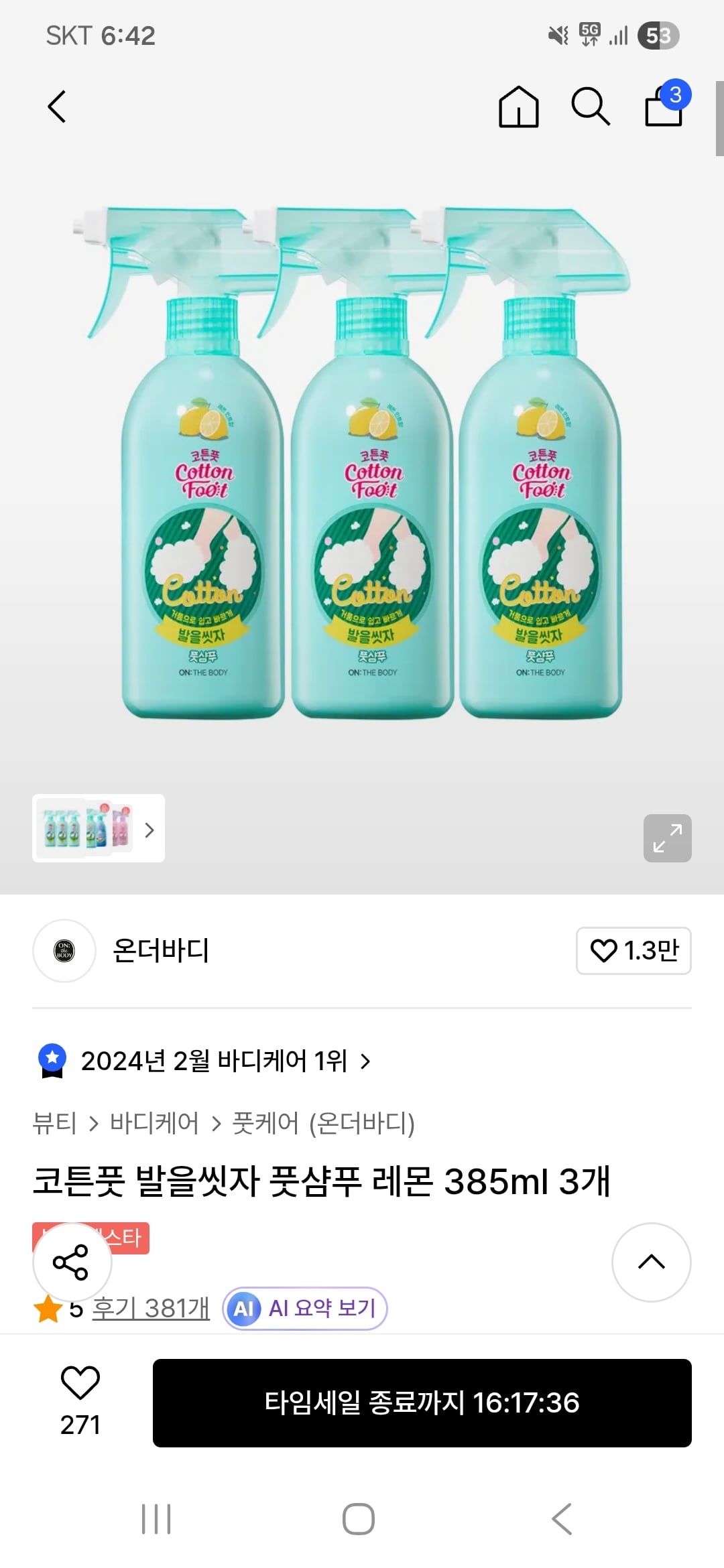Go back using the top-left arrow
Image resolution: width=724 pixels, height=1568 pixels.
58,107
